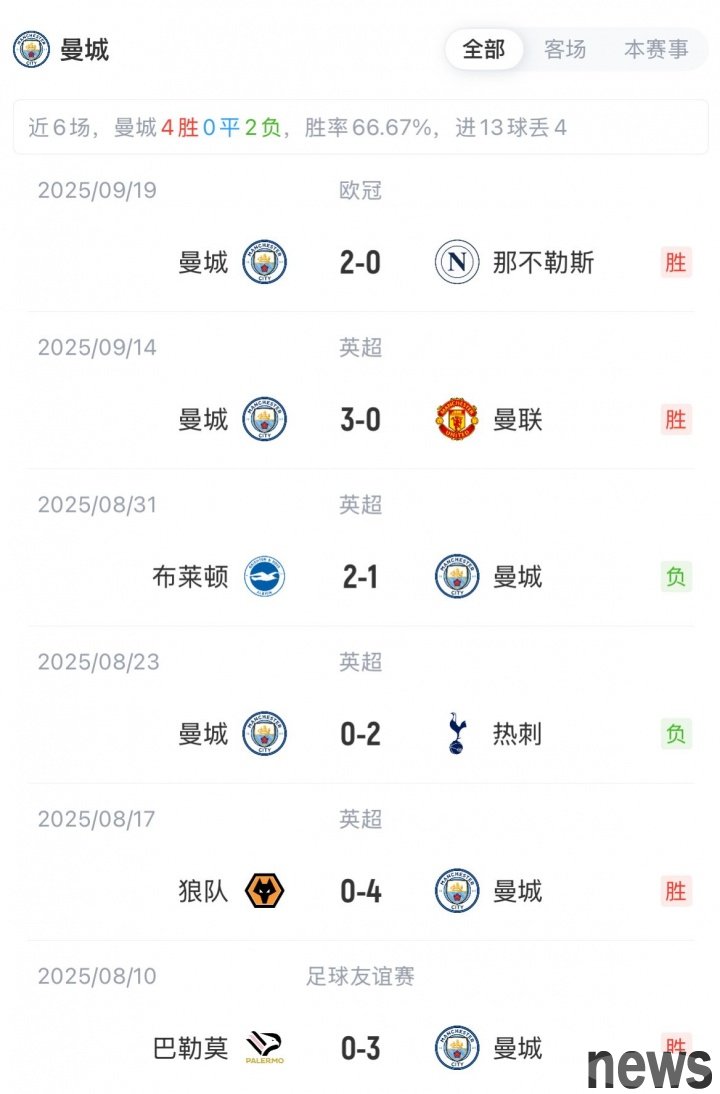Open the 曼城 vs 热刺 match
720x1094 pixels.
[360, 734]
